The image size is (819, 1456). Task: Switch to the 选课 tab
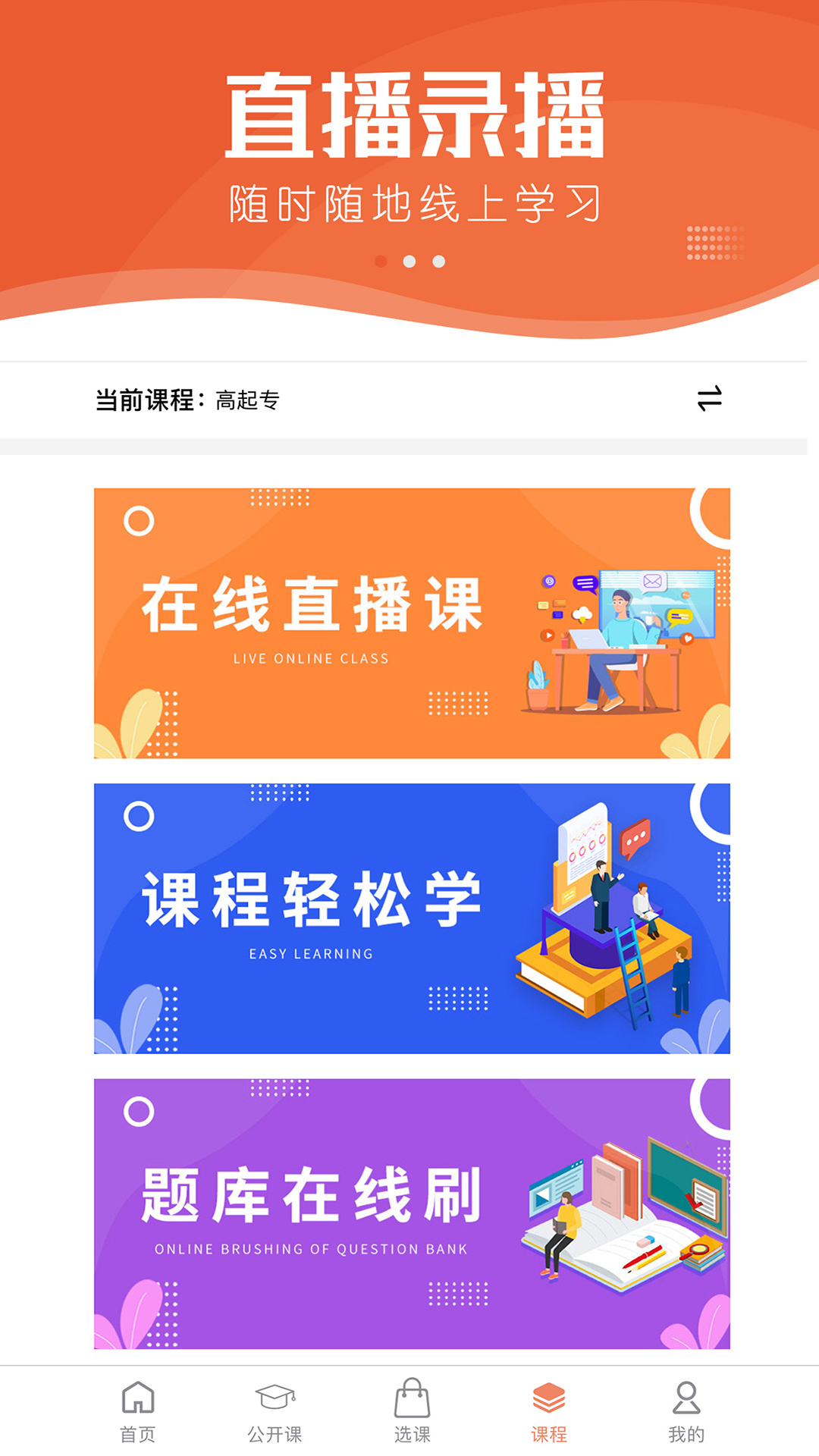coord(412,1412)
